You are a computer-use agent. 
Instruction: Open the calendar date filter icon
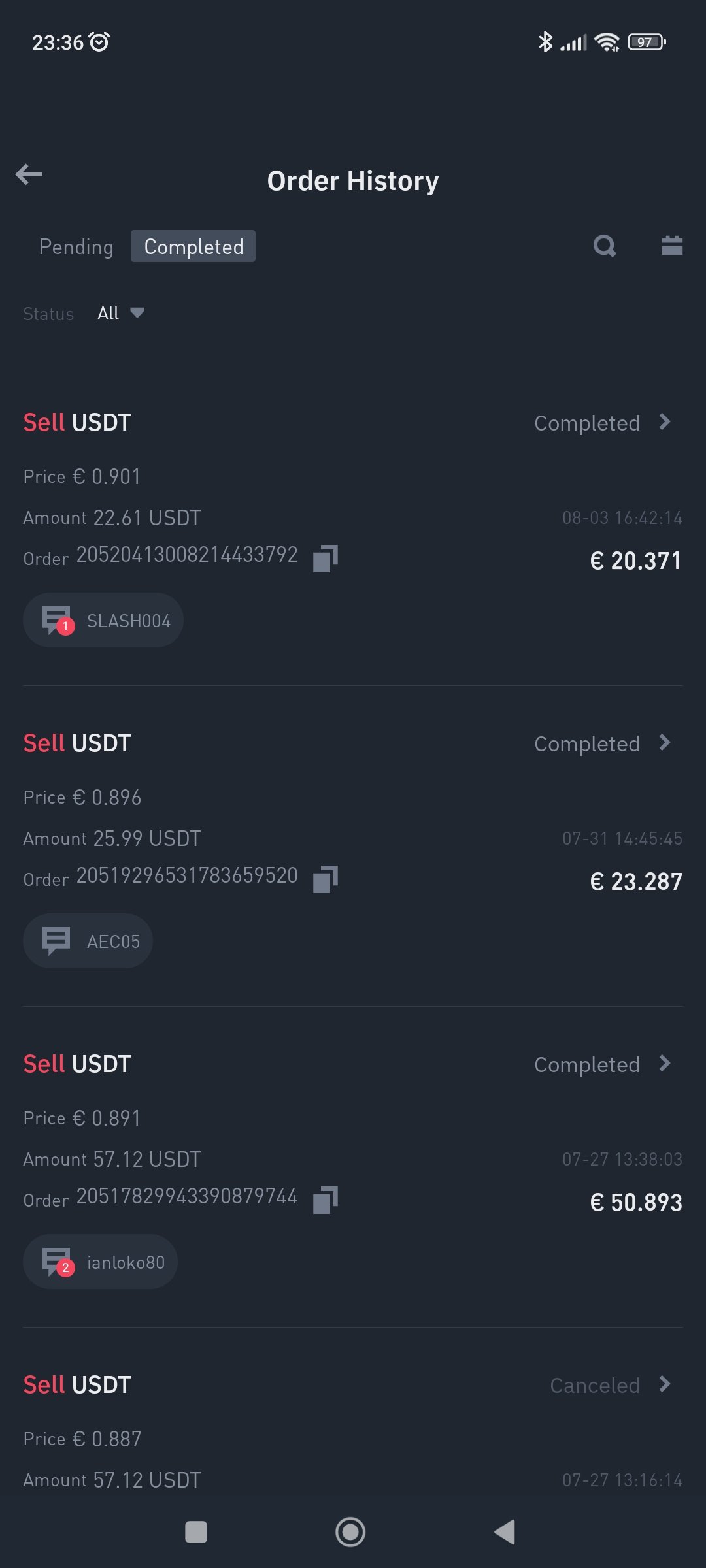click(672, 246)
